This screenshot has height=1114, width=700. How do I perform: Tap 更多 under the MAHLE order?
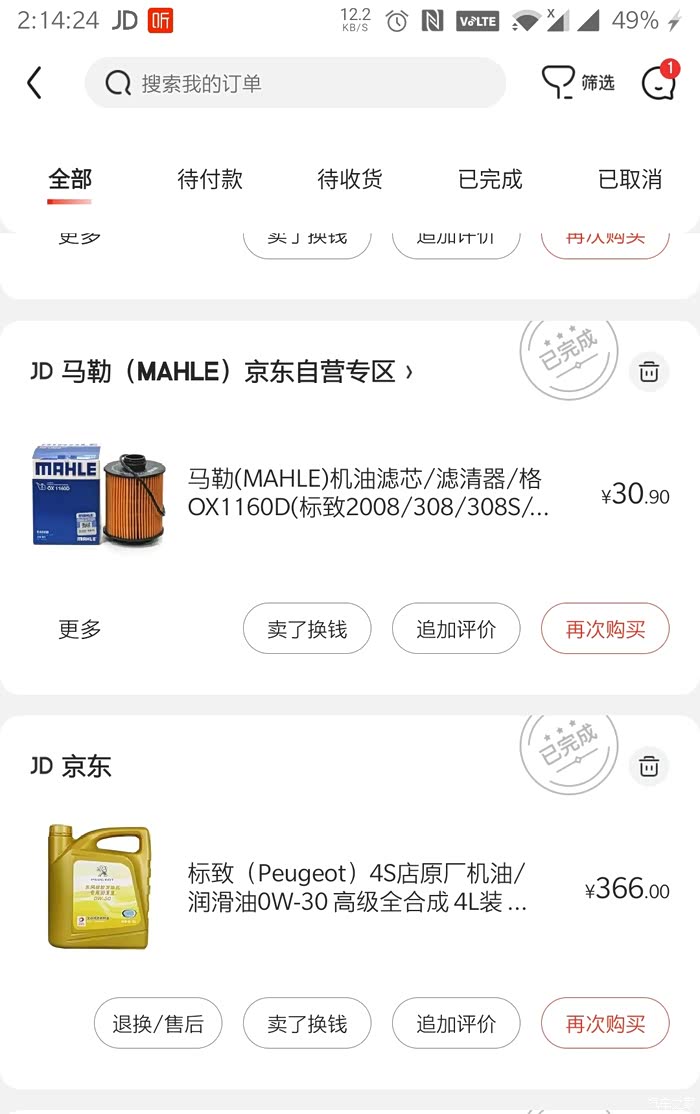coord(80,629)
